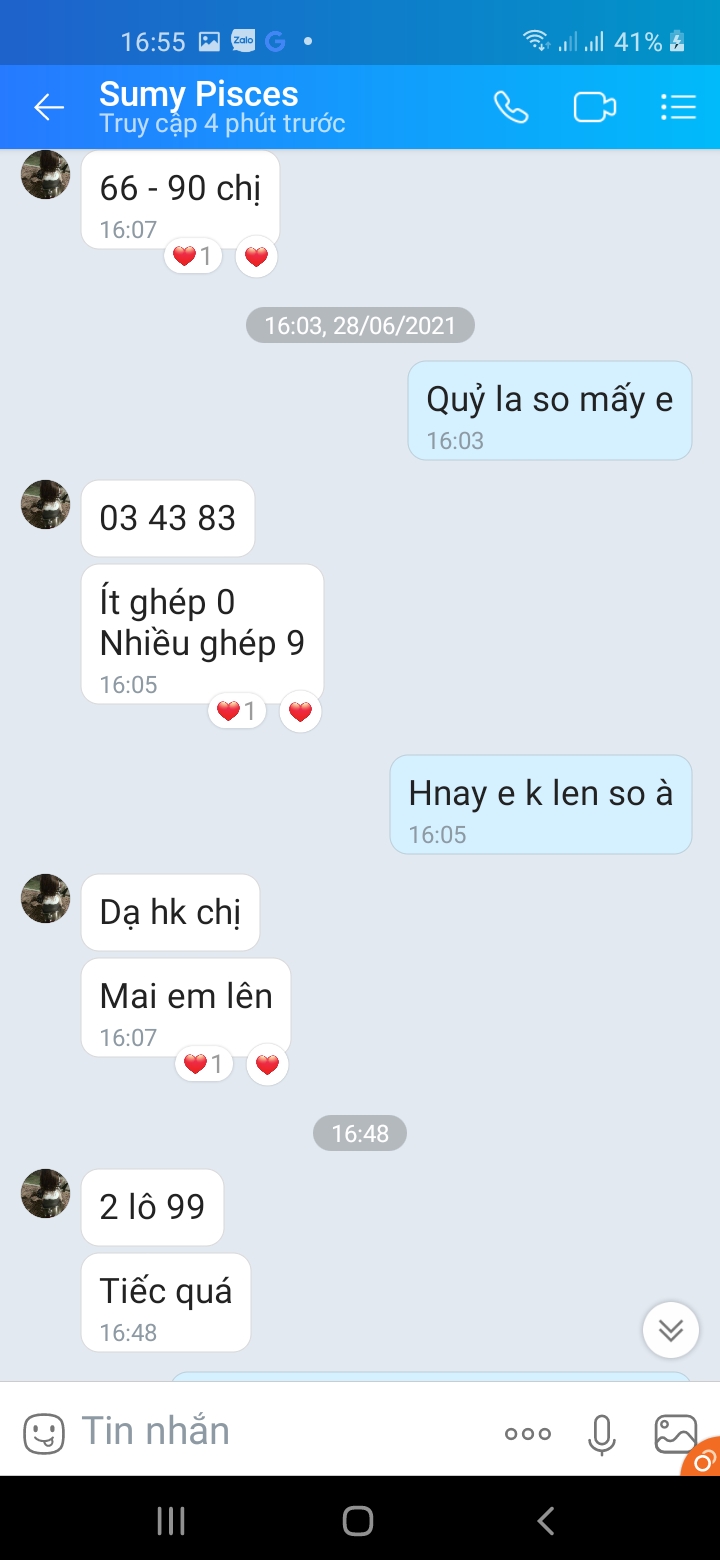This screenshot has height=1560, width=720.
Task: React with heart to "Mai em lên"
Action: coord(267,1064)
